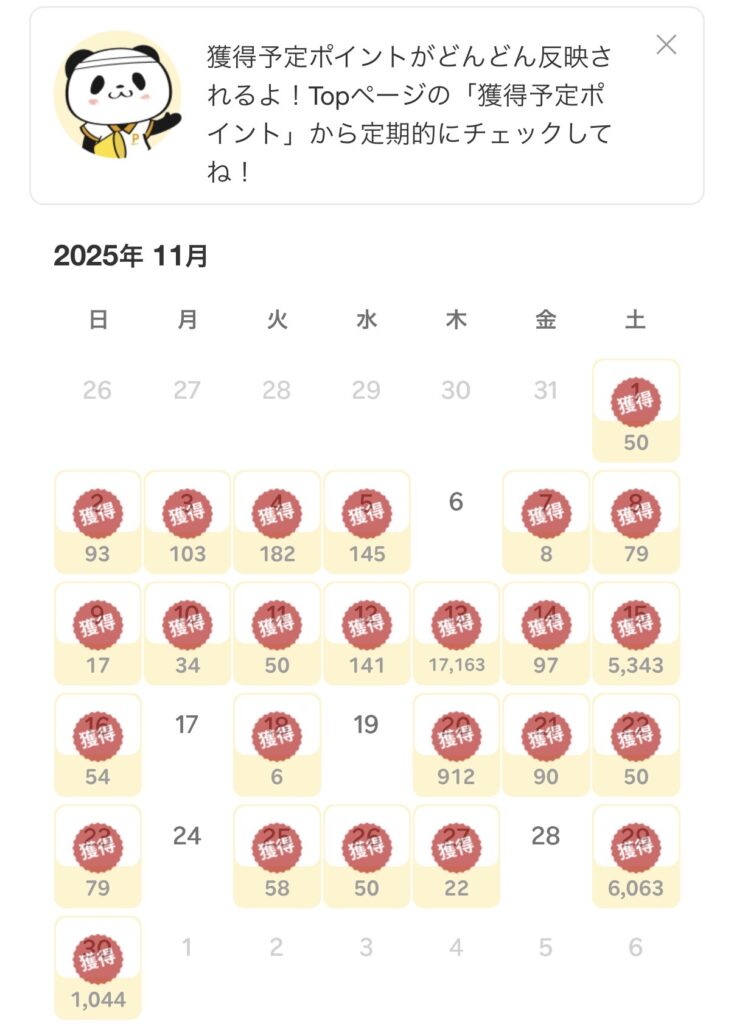The height and width of the screenshot is (1024, 734).
Task: Select the 6,063 points day
Action: tap(636, 856)
